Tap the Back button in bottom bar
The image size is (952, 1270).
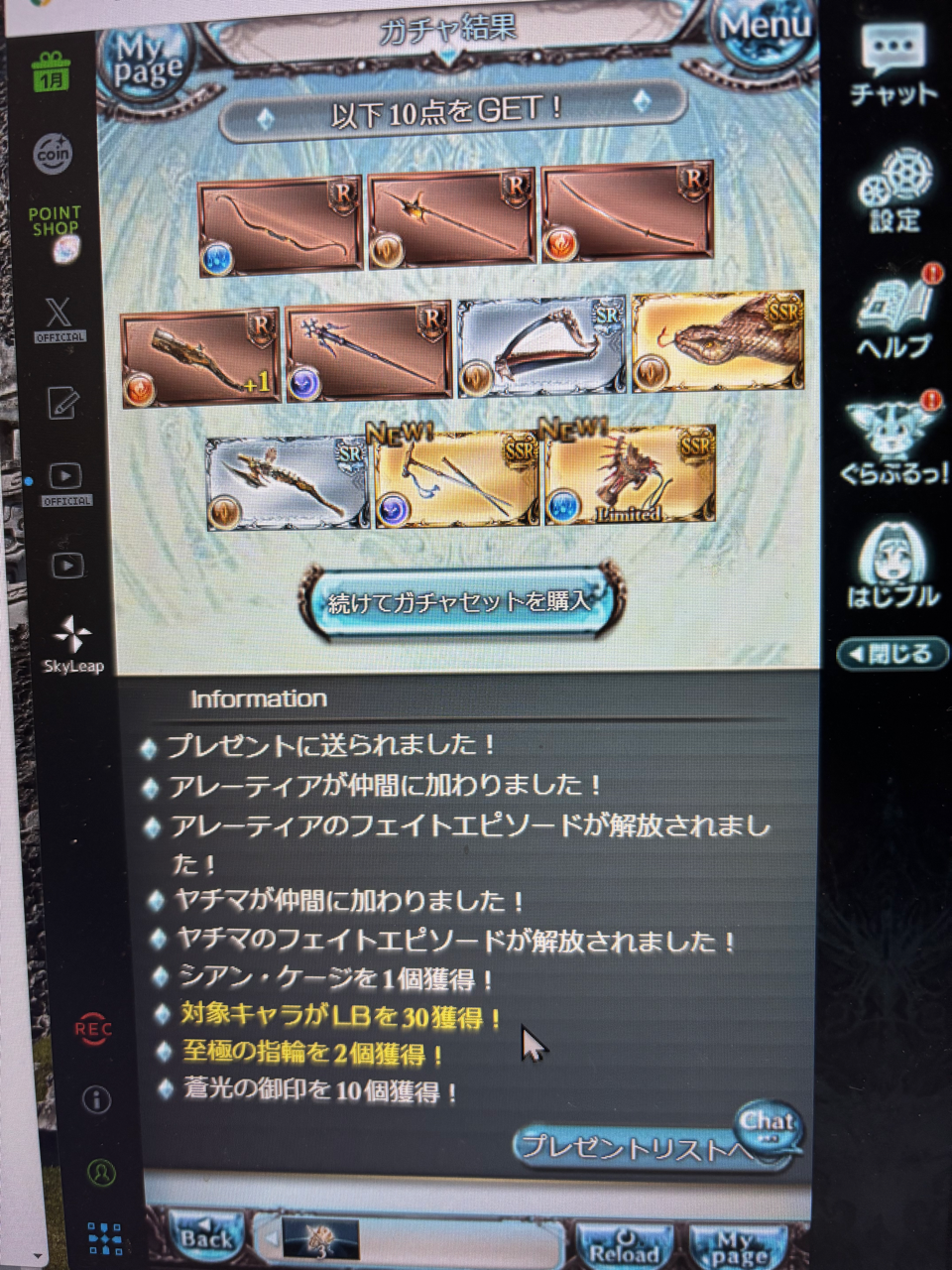pyautogui.click(x=205, y=1235)
